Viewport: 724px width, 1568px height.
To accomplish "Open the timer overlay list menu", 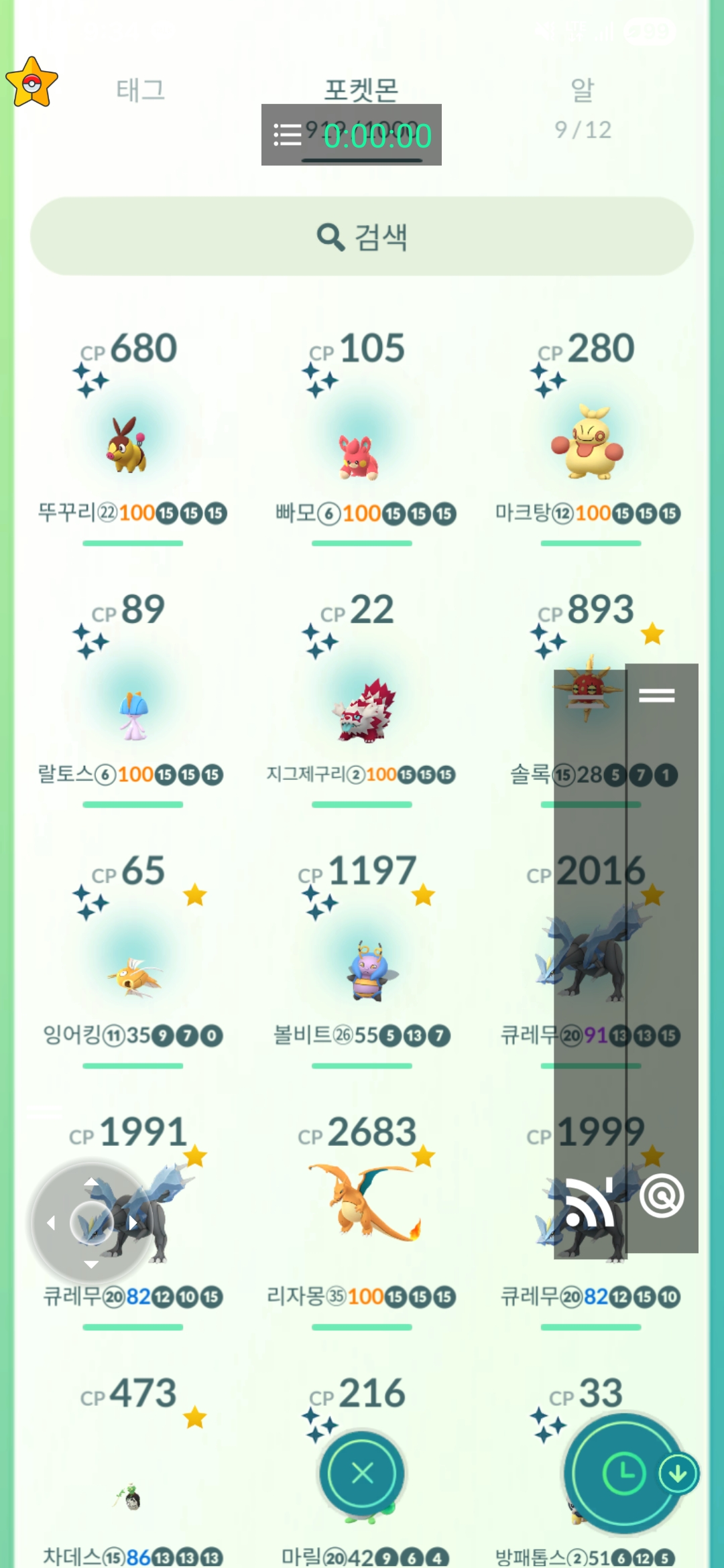I will [x=287, y=135].
